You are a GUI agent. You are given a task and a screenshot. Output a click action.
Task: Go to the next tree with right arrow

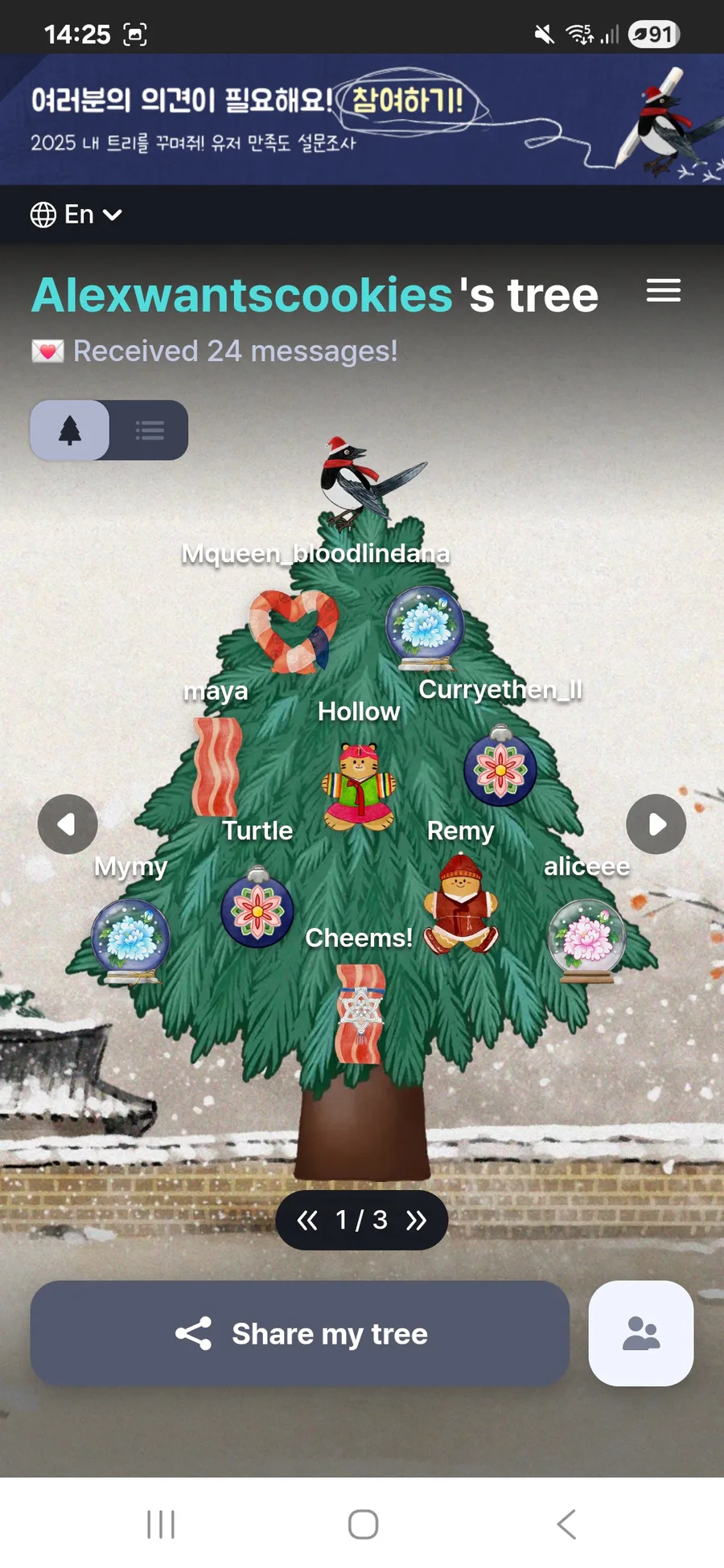click(x=656, y=824)
